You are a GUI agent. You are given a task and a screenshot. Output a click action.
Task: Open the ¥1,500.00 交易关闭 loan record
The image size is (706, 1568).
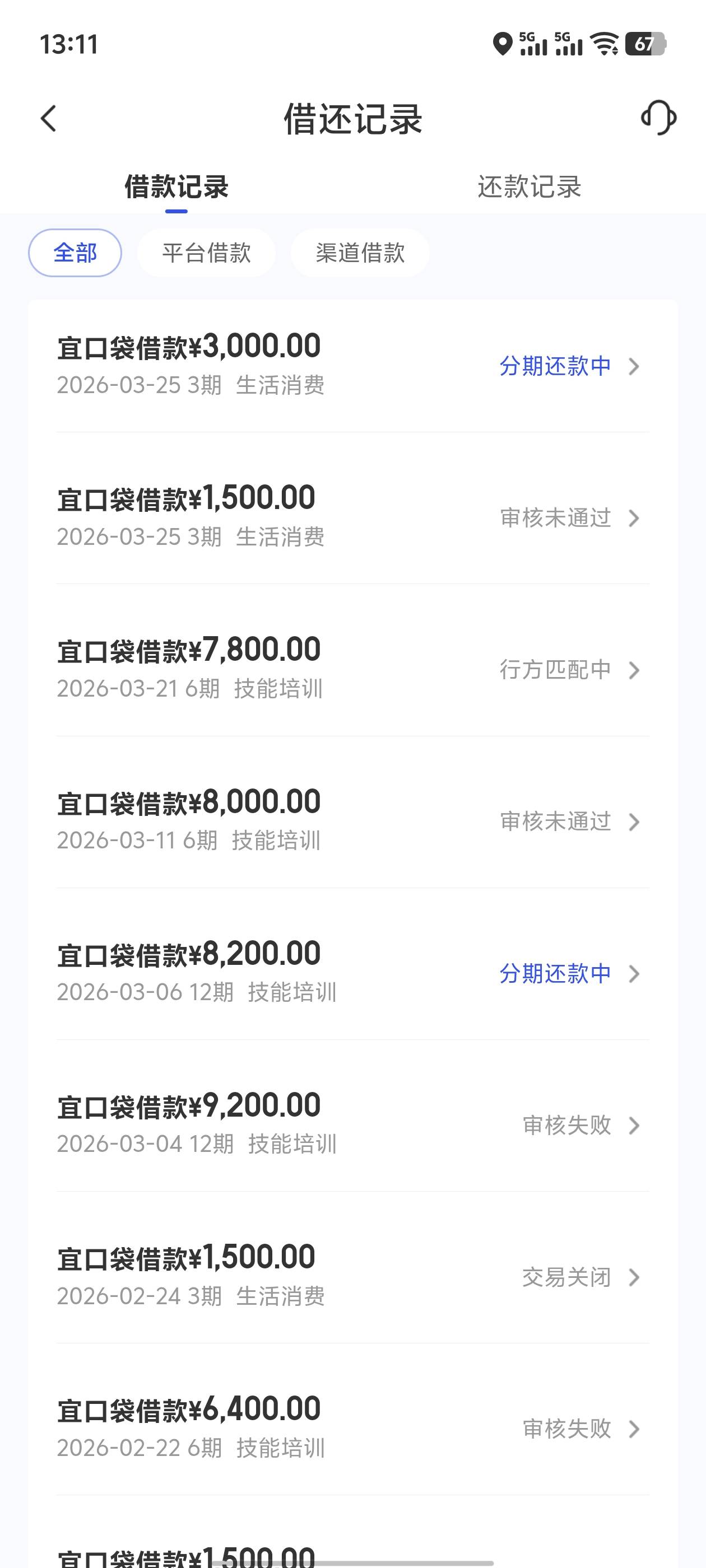coord(352,1276)
